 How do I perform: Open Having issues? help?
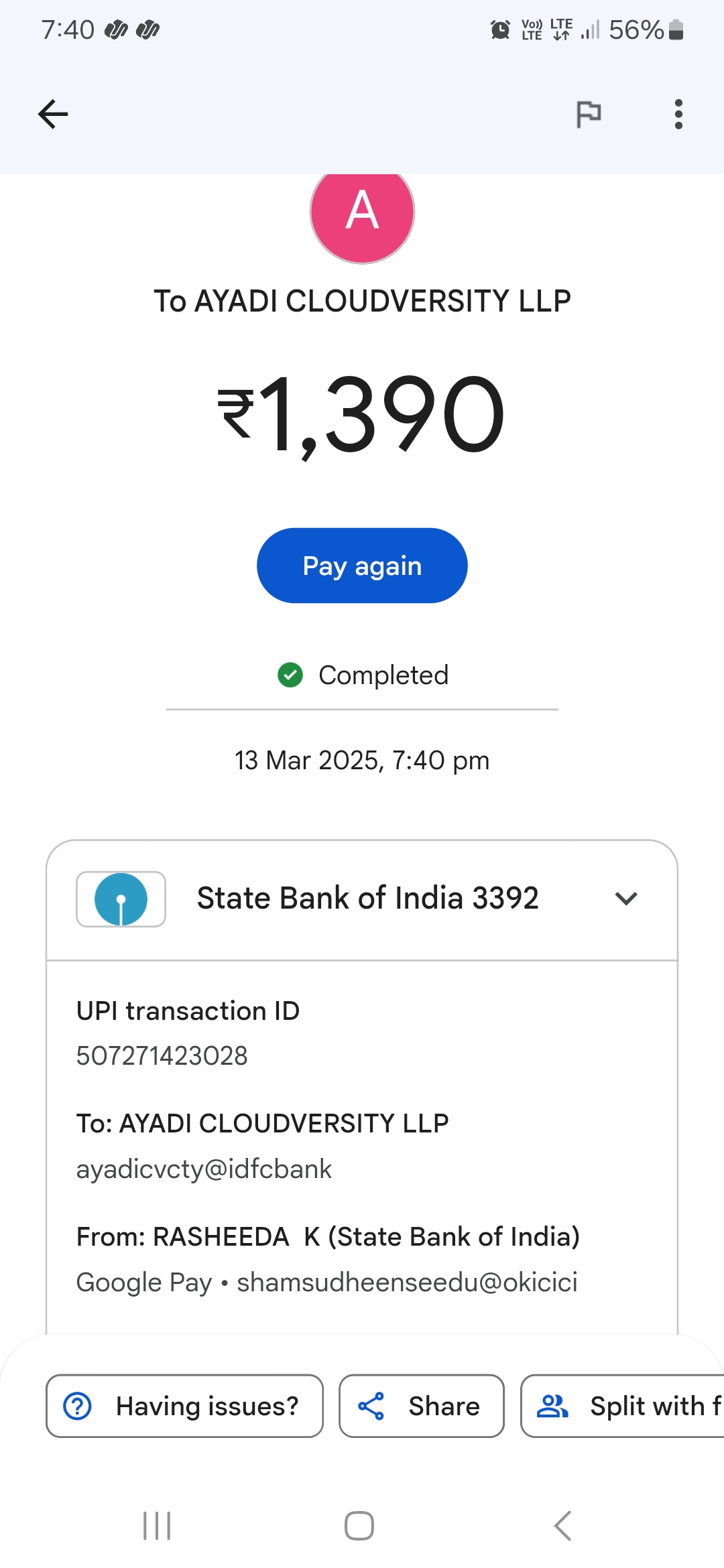point(184,1406)
